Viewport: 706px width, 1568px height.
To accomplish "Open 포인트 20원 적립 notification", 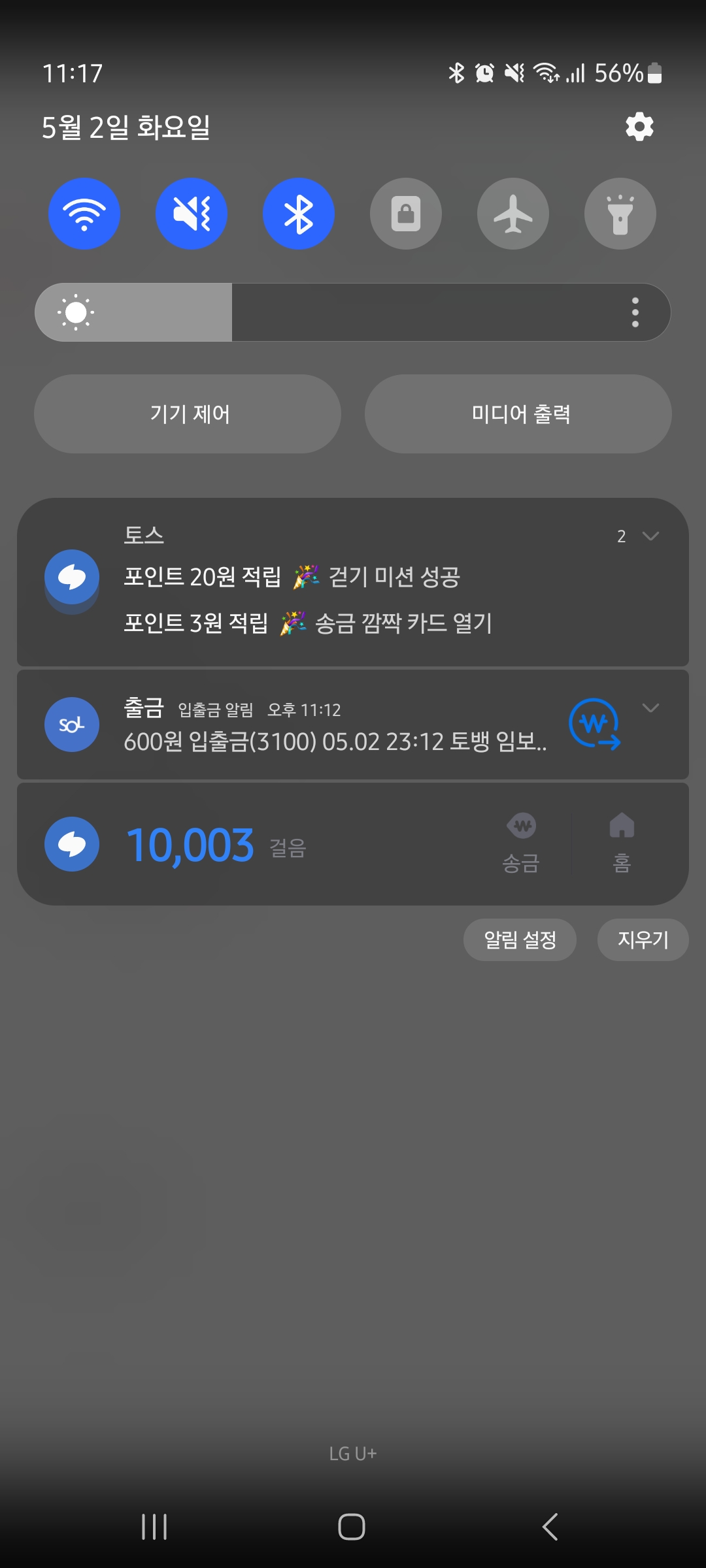I will [x=292, y=577].
